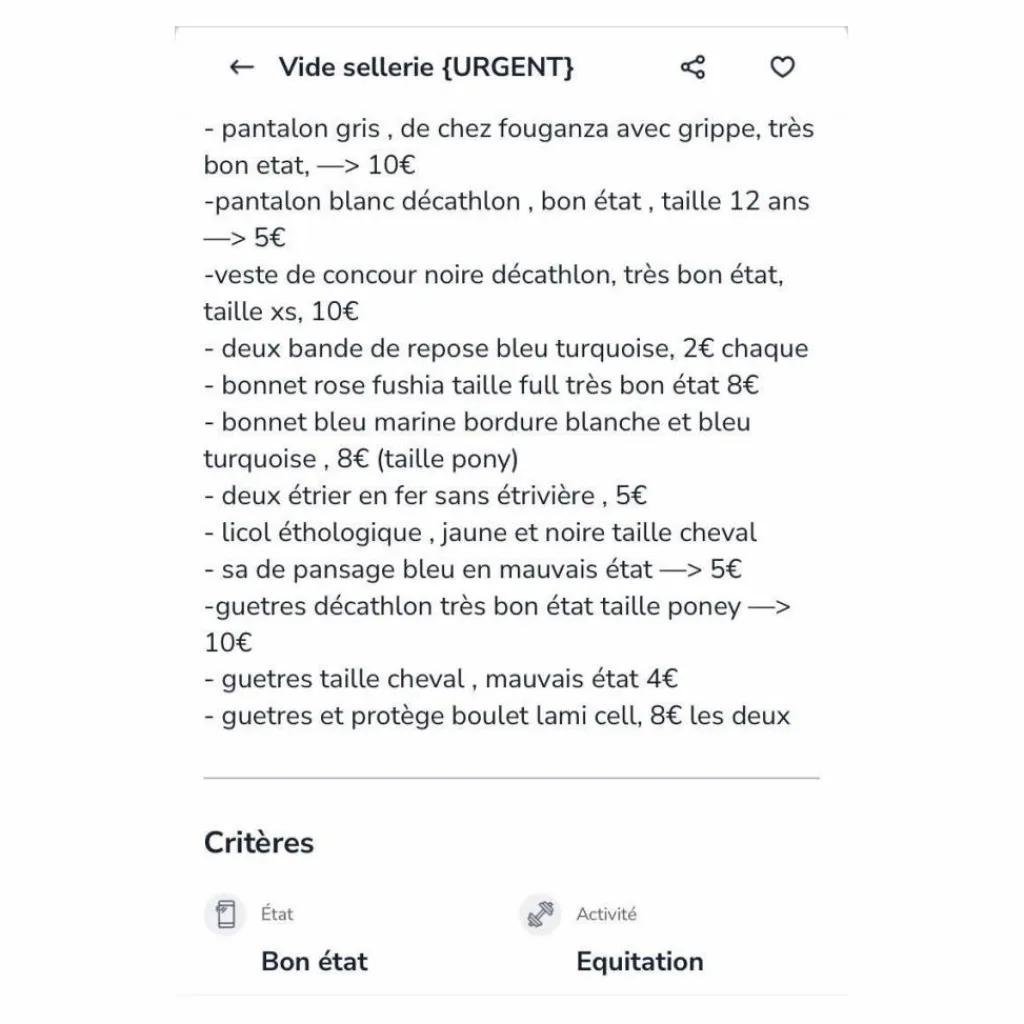This screenshot has width=1024, height=1024.
Task: Go back from the Vide sellerie listing
Action: coord(241,67)
